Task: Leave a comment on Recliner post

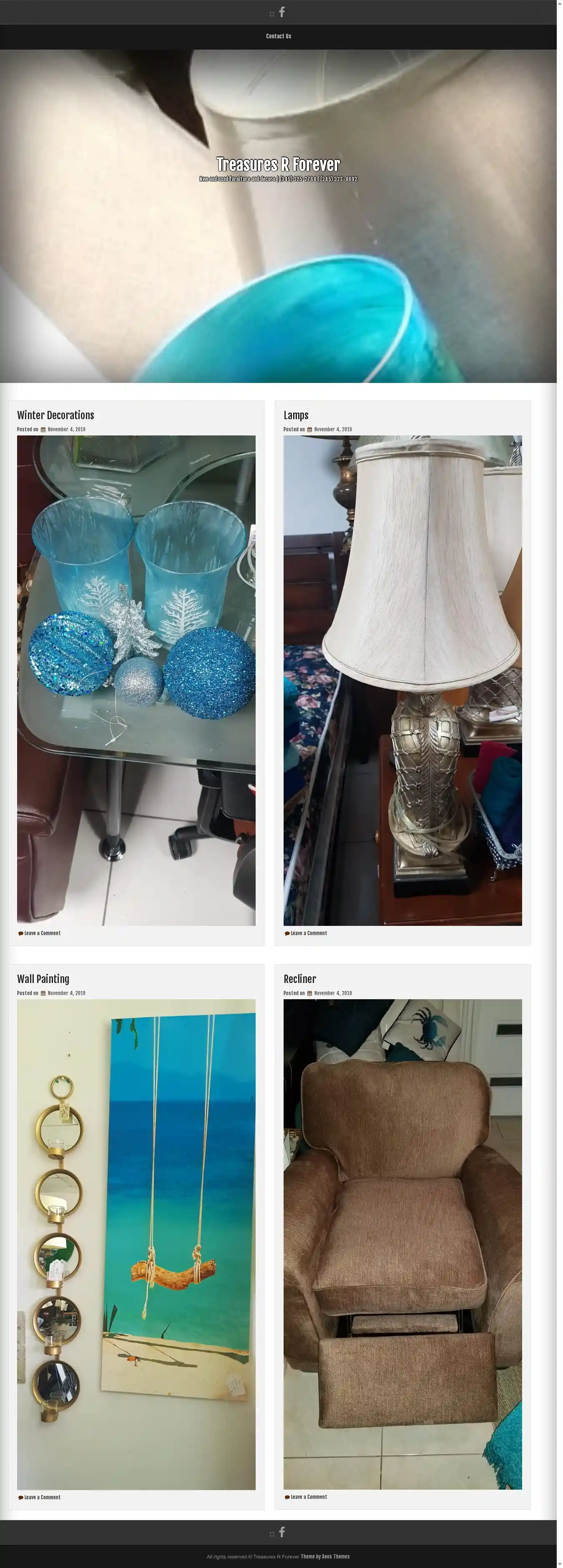Action: (308, 1497)
